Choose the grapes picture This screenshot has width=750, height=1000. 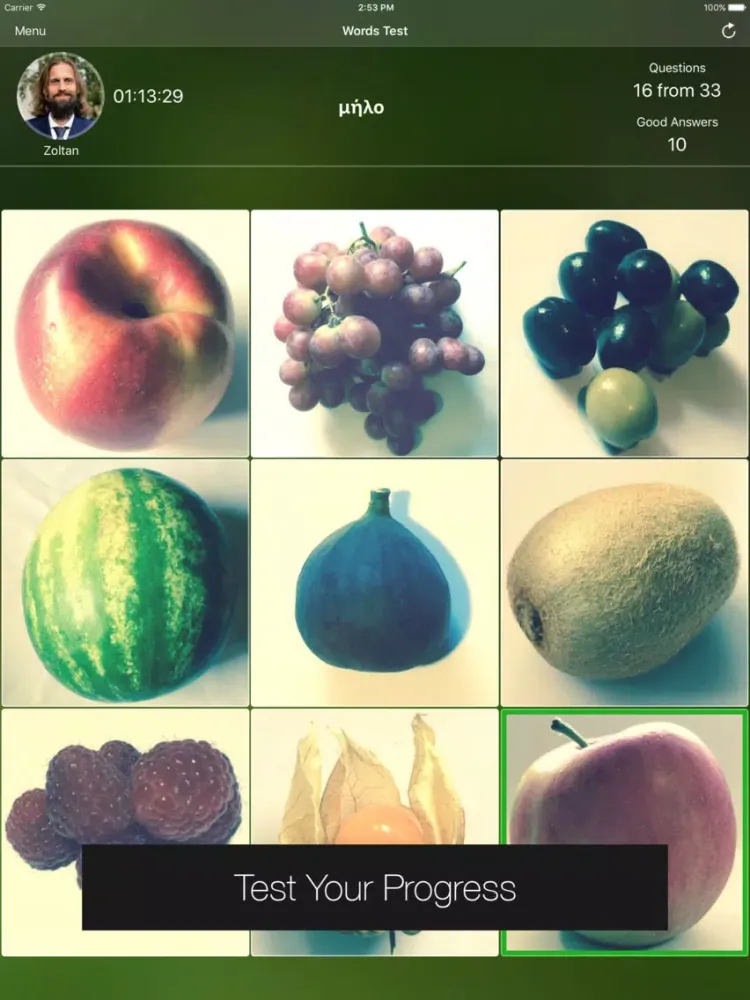point(375,333)
